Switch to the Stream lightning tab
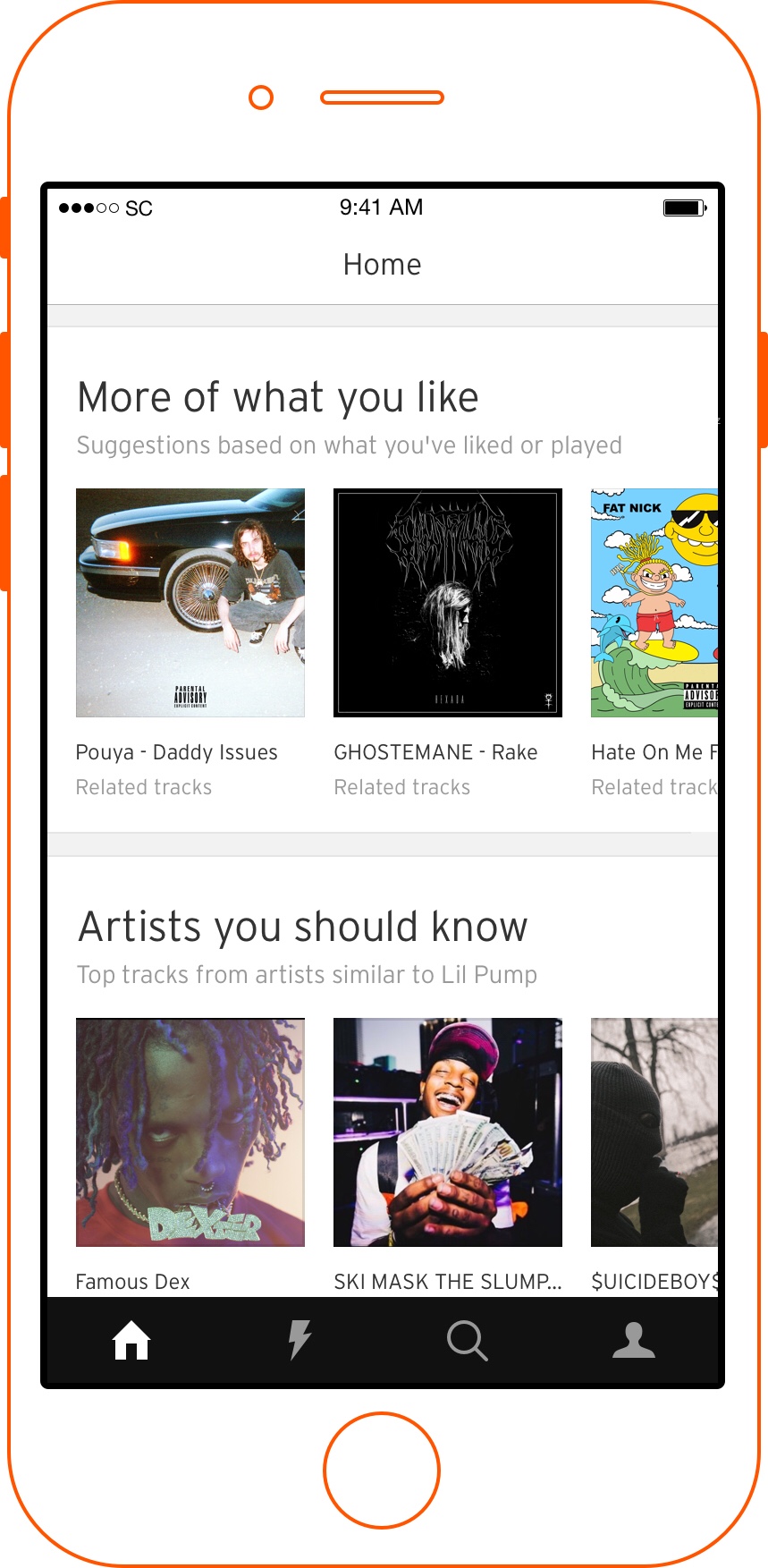This screenshot has height=1568, width=768. (x=299, y=1341)
